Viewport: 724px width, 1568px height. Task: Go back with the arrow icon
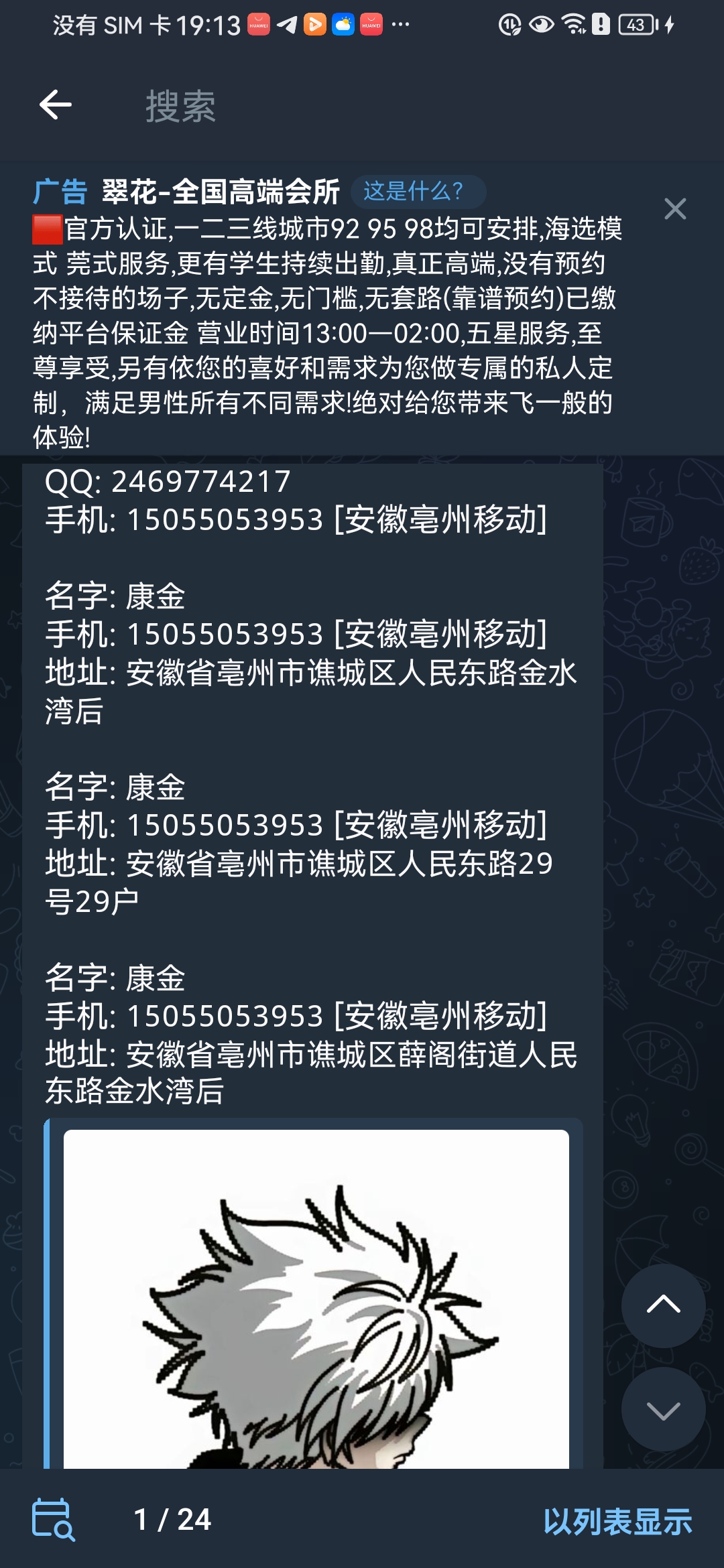coord(55,105)
